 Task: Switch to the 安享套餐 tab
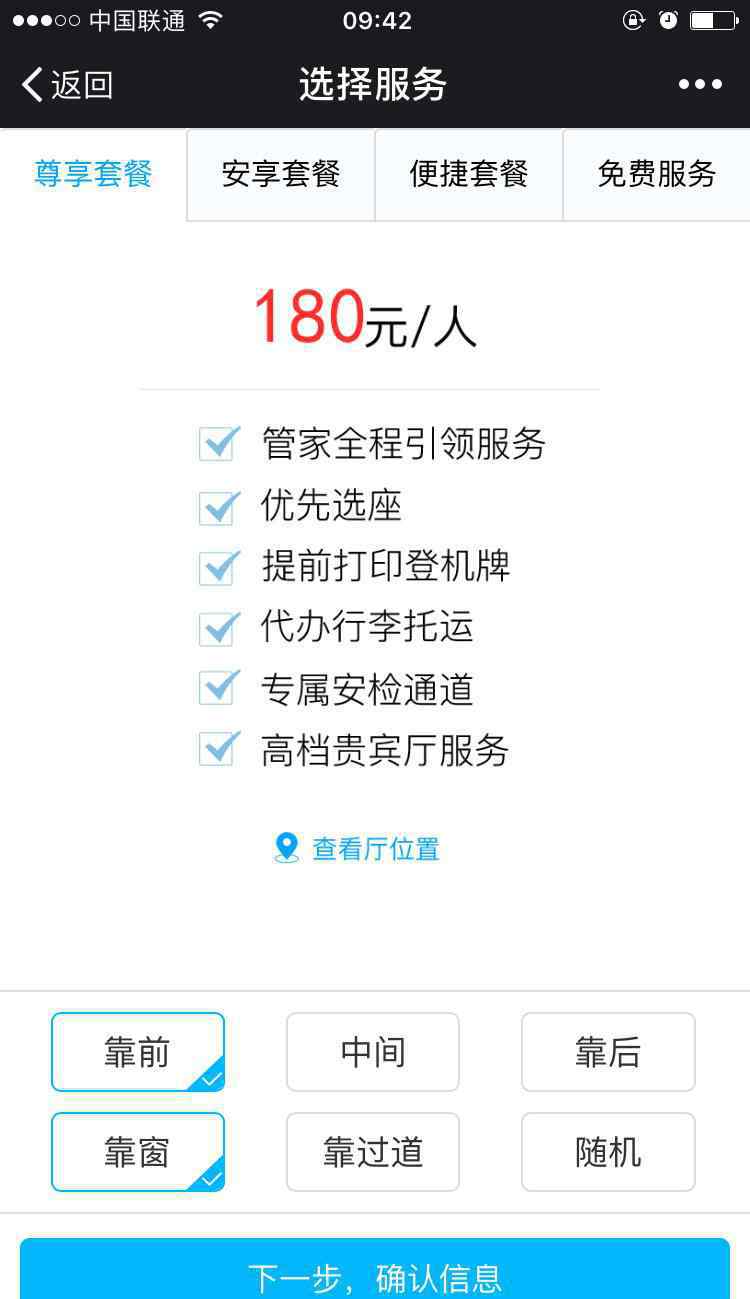[281, 174]
